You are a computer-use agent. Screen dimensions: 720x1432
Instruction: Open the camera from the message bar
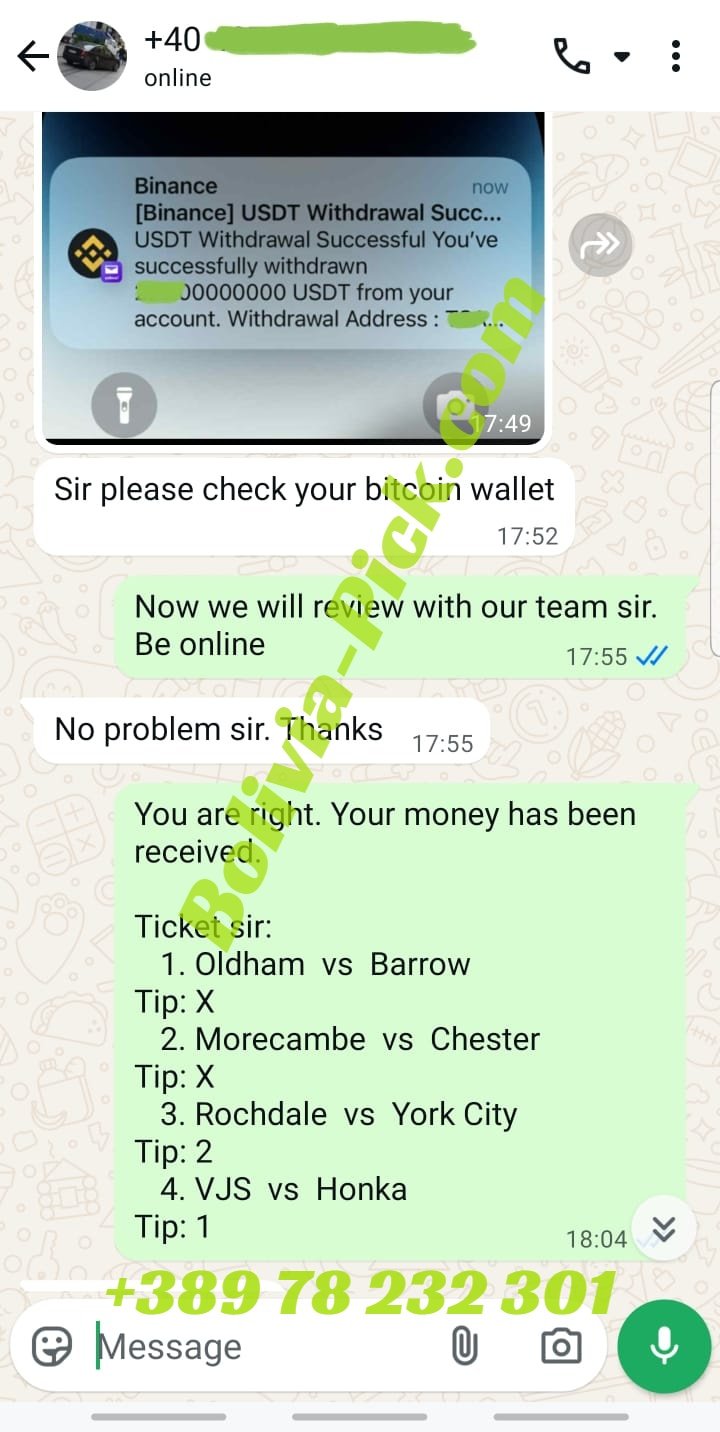click(x=561, y=1346)
